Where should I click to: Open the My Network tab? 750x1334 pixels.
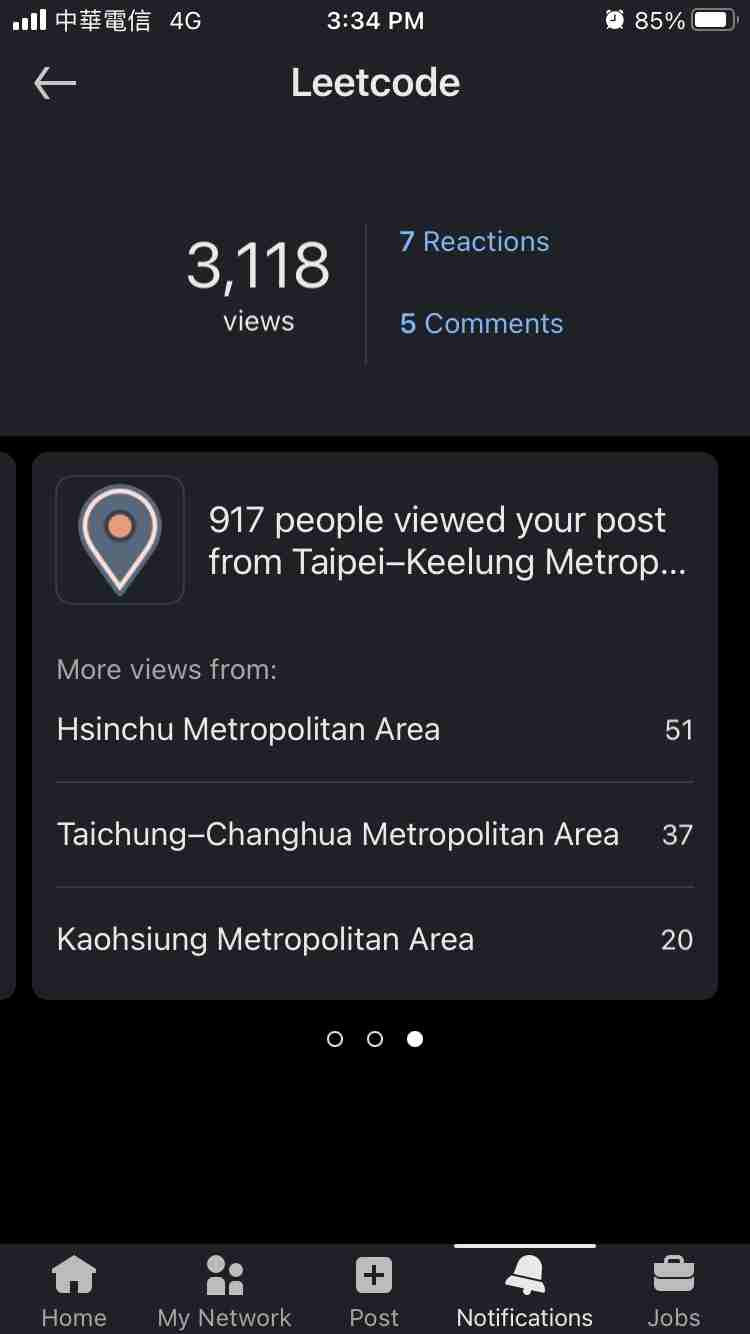tap(224, 1291)
